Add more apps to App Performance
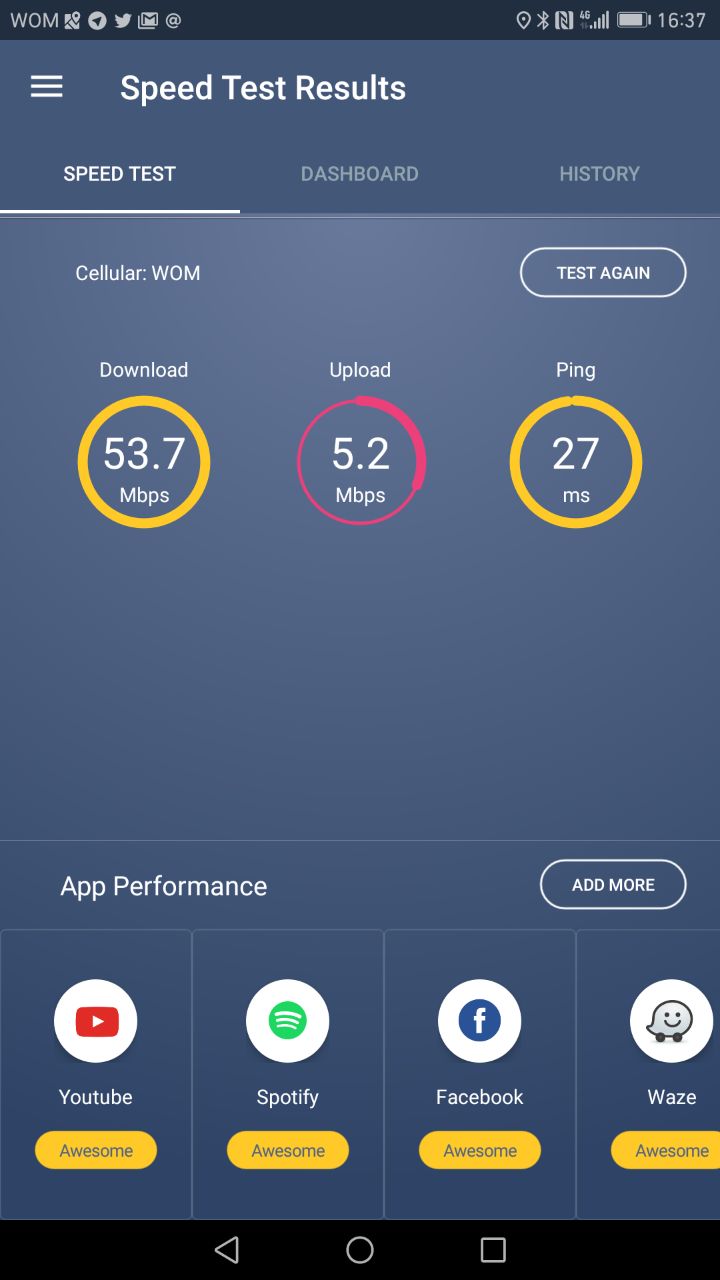 click(x=613, y=885)
